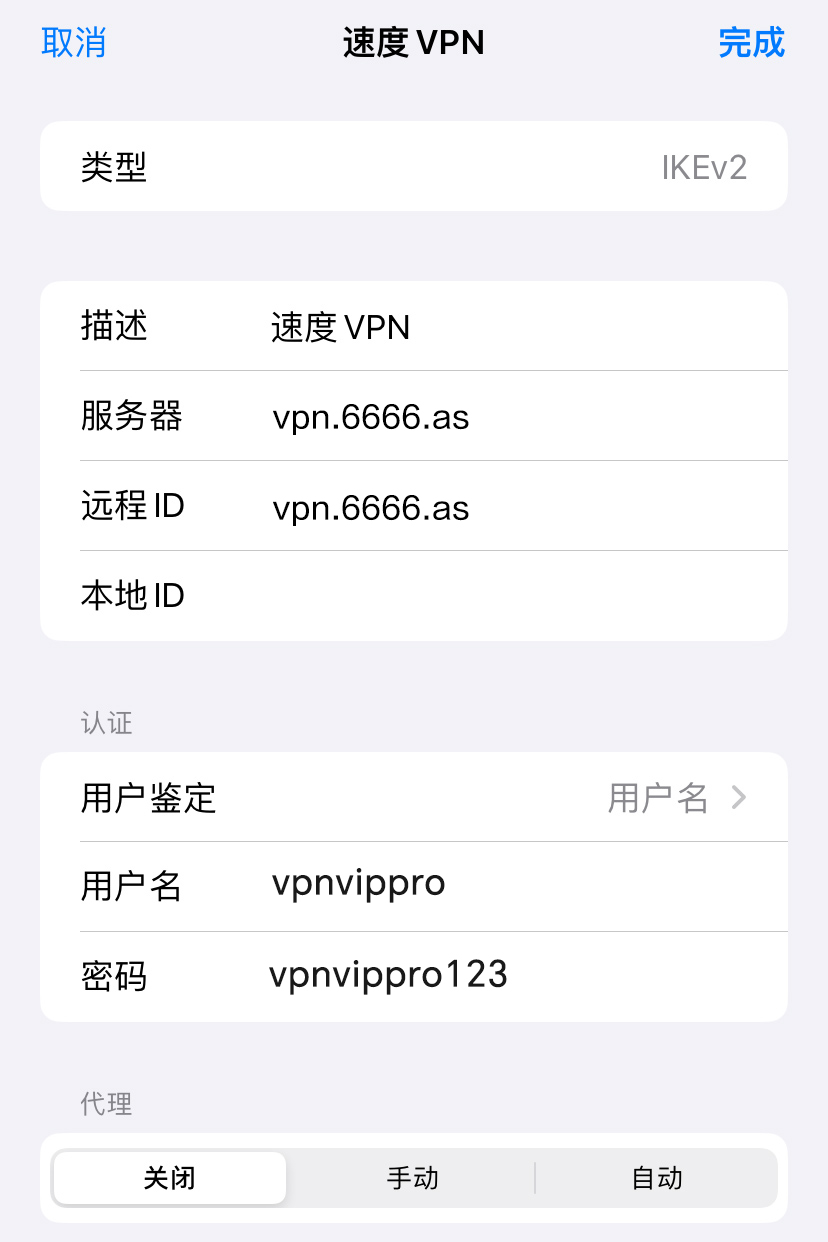Screen dimensions: 828x1242
Task: Tap the grayed 用户名 value to change authentication method
Action: pos(658,797)
